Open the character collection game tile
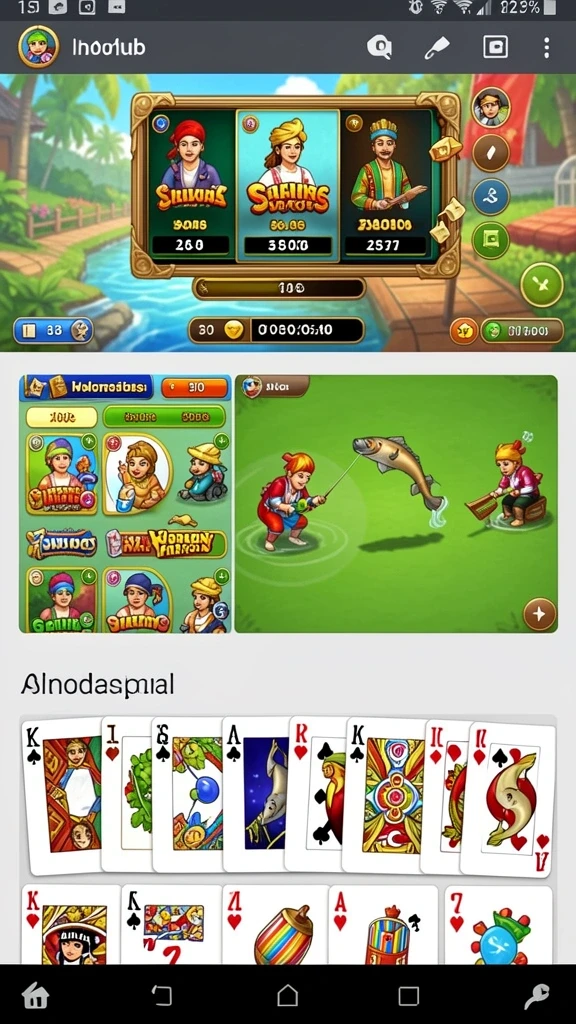Screen dimensions: 576x1024 (125, 504)
